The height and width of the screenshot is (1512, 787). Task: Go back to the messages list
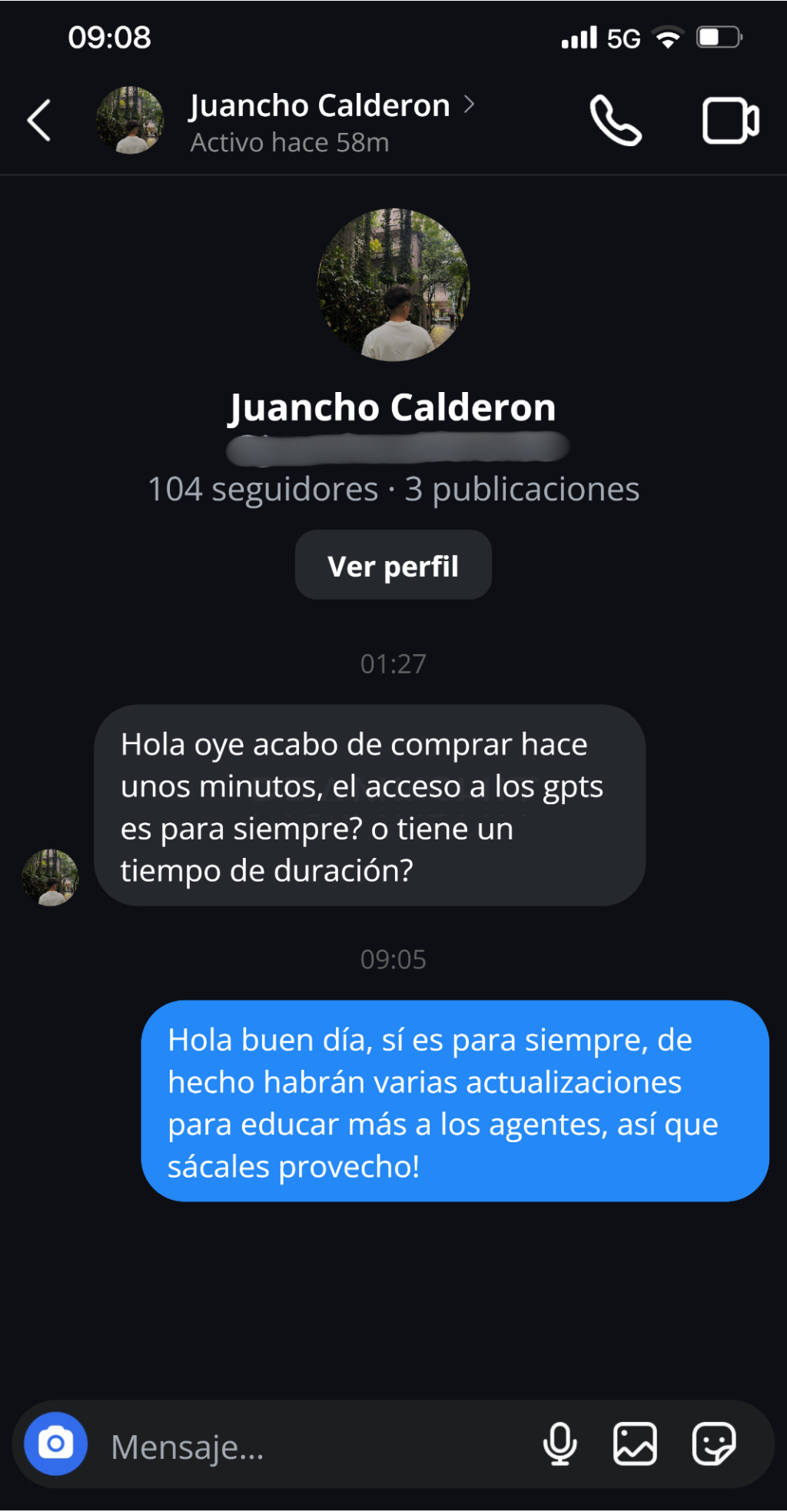tap(39, 121)
